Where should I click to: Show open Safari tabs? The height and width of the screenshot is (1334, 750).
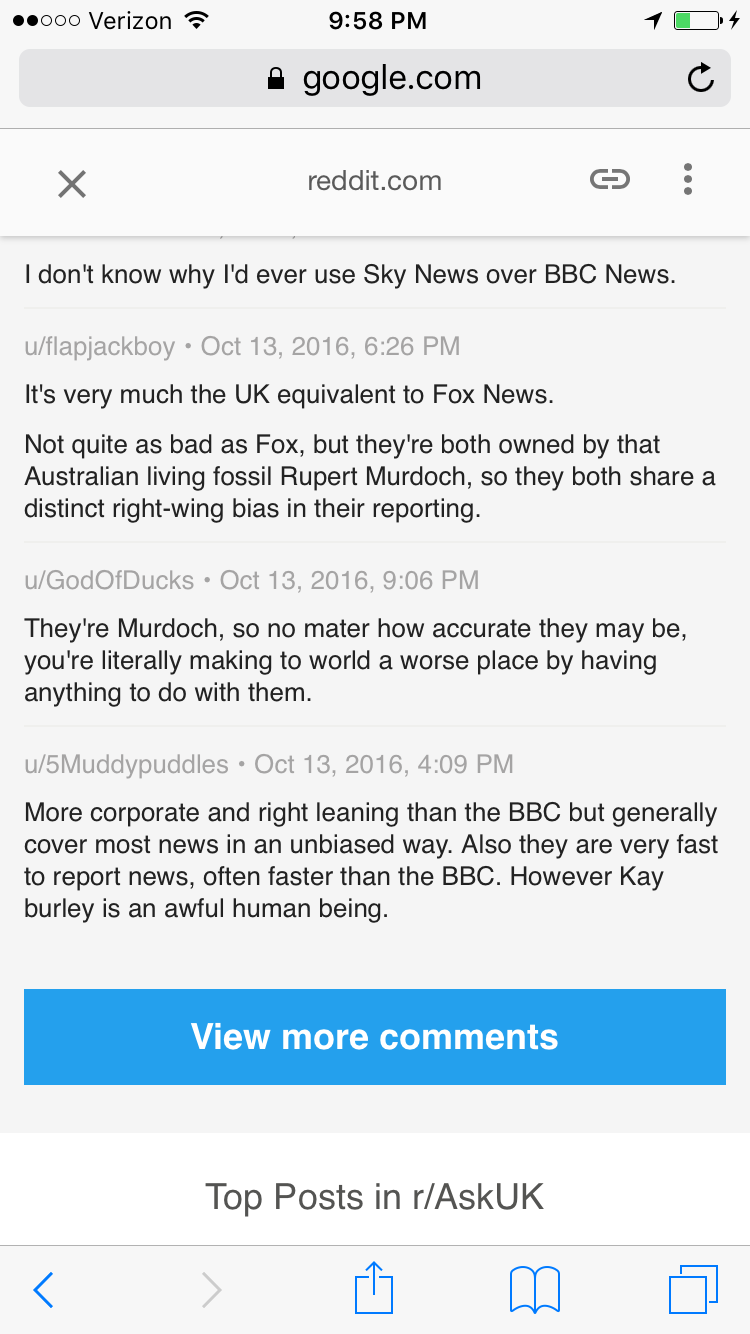tap(693, 1290)
